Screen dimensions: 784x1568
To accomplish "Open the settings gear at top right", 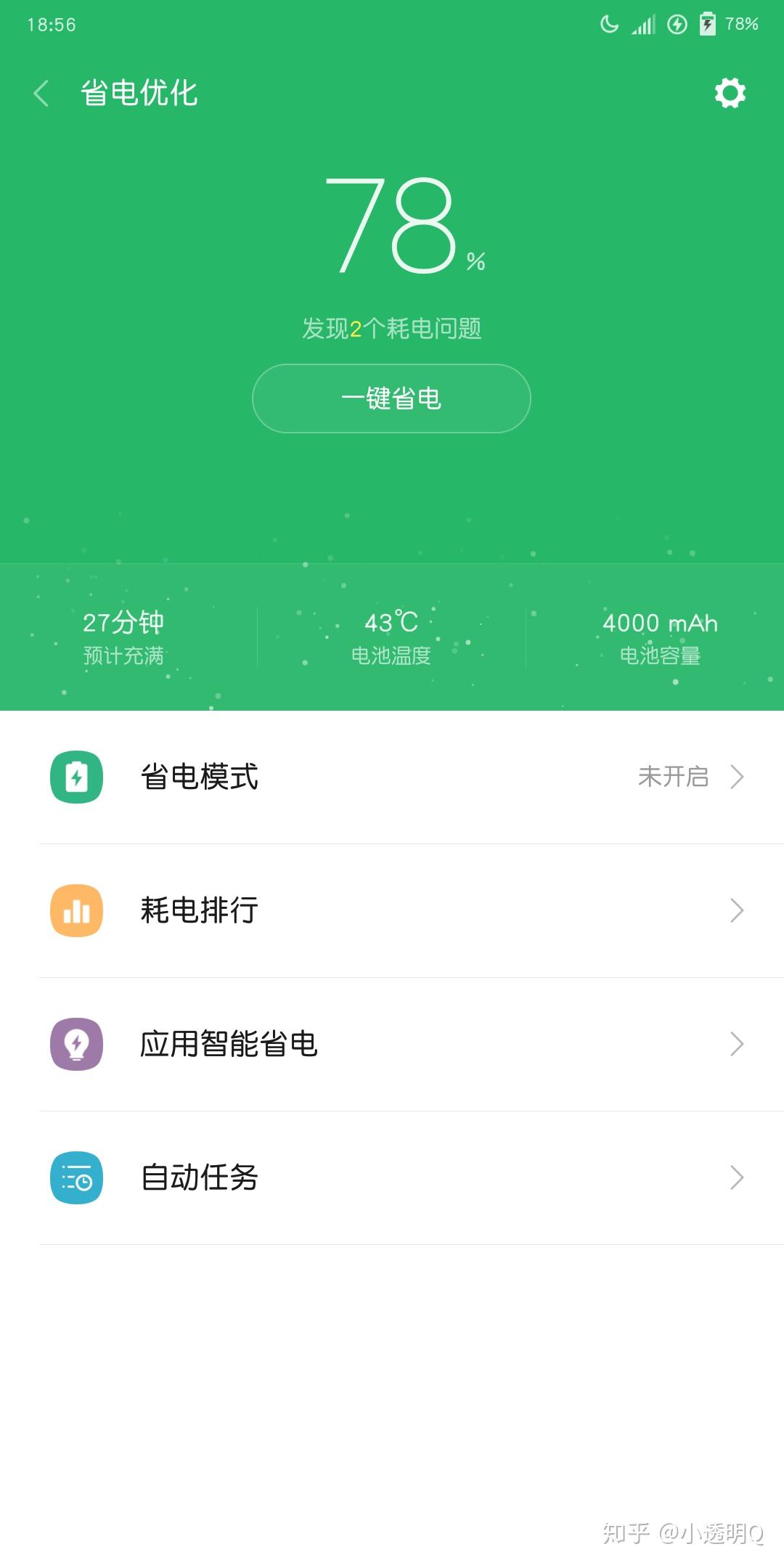I will pyautogui.click(x=730, y=93).
